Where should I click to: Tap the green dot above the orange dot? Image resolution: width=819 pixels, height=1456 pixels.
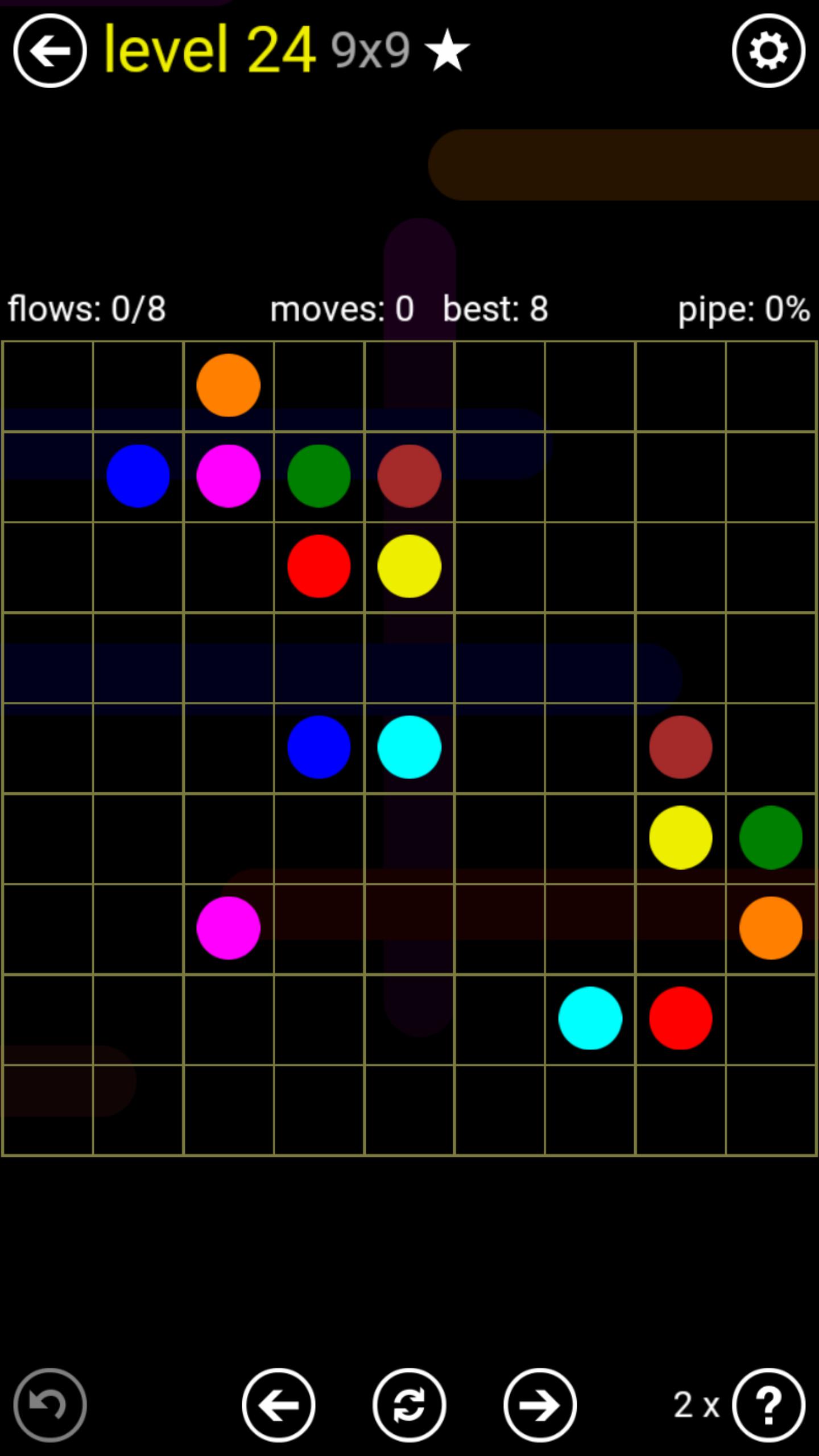click(771, 837)
